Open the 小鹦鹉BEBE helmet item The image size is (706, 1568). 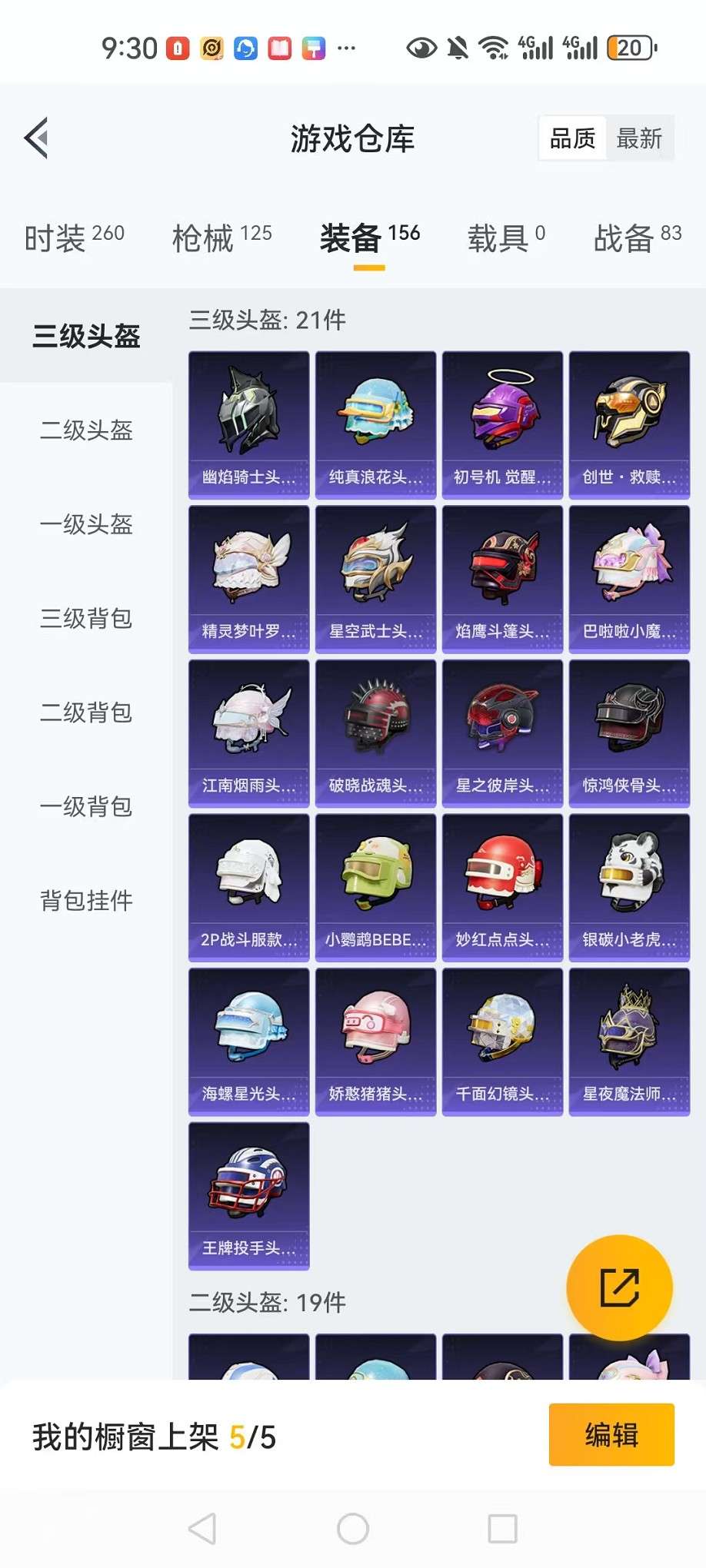375,887
